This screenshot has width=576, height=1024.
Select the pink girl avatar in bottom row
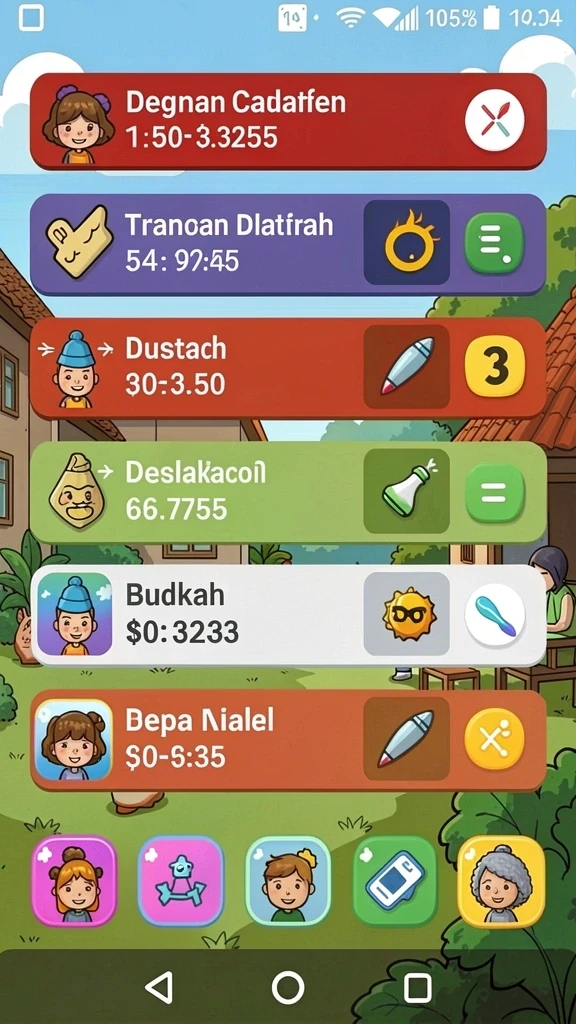pos(74,881)
